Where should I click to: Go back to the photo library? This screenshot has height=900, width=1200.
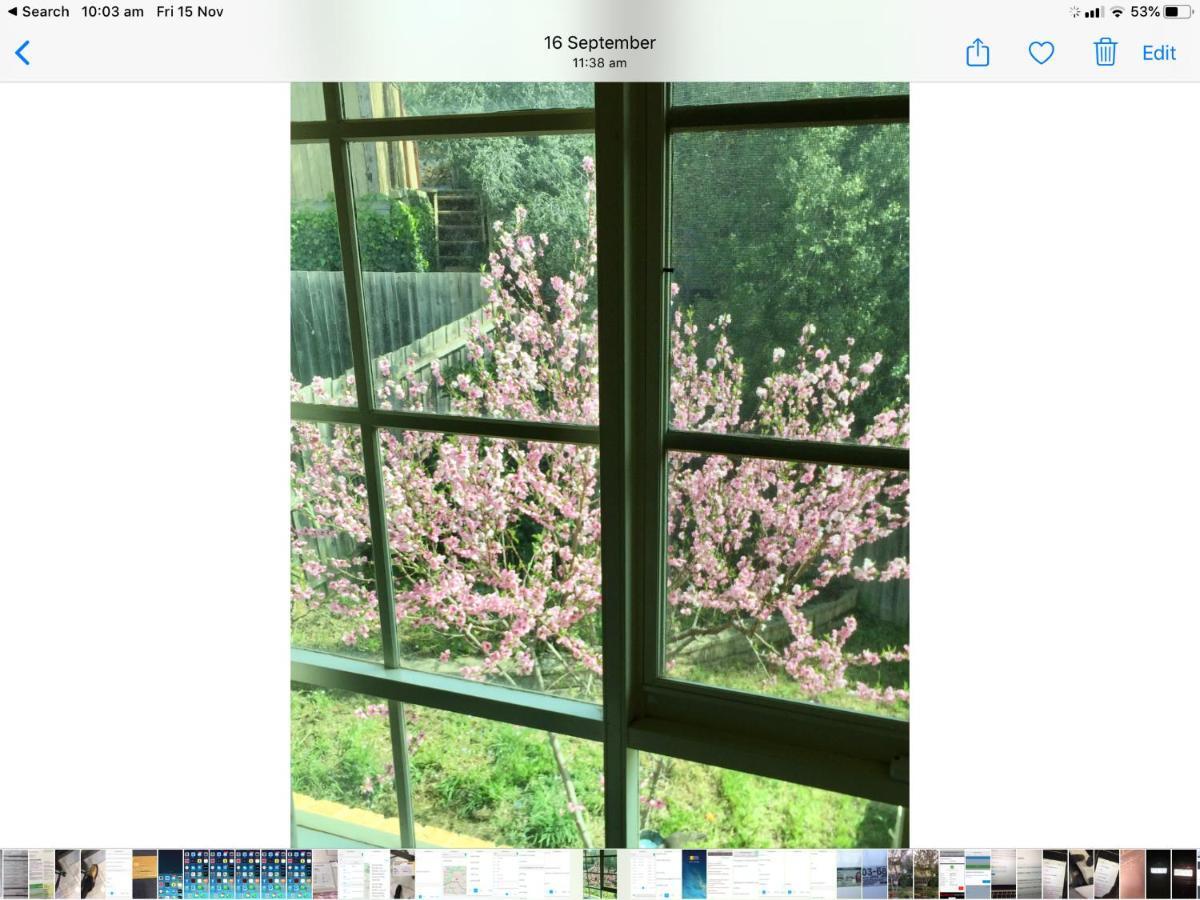point(23,53)
